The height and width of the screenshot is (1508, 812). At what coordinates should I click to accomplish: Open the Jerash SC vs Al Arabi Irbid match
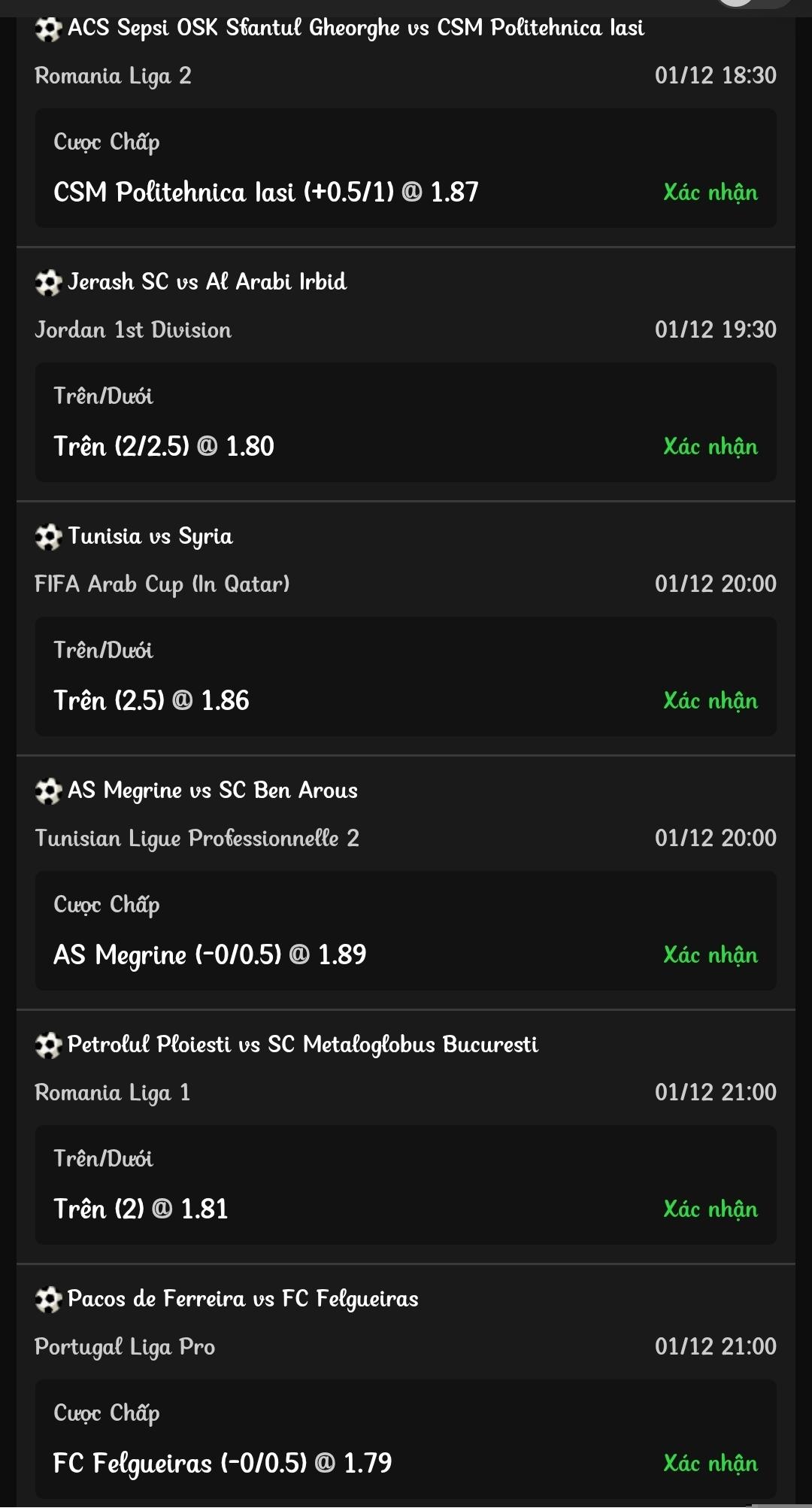point(207,282)
